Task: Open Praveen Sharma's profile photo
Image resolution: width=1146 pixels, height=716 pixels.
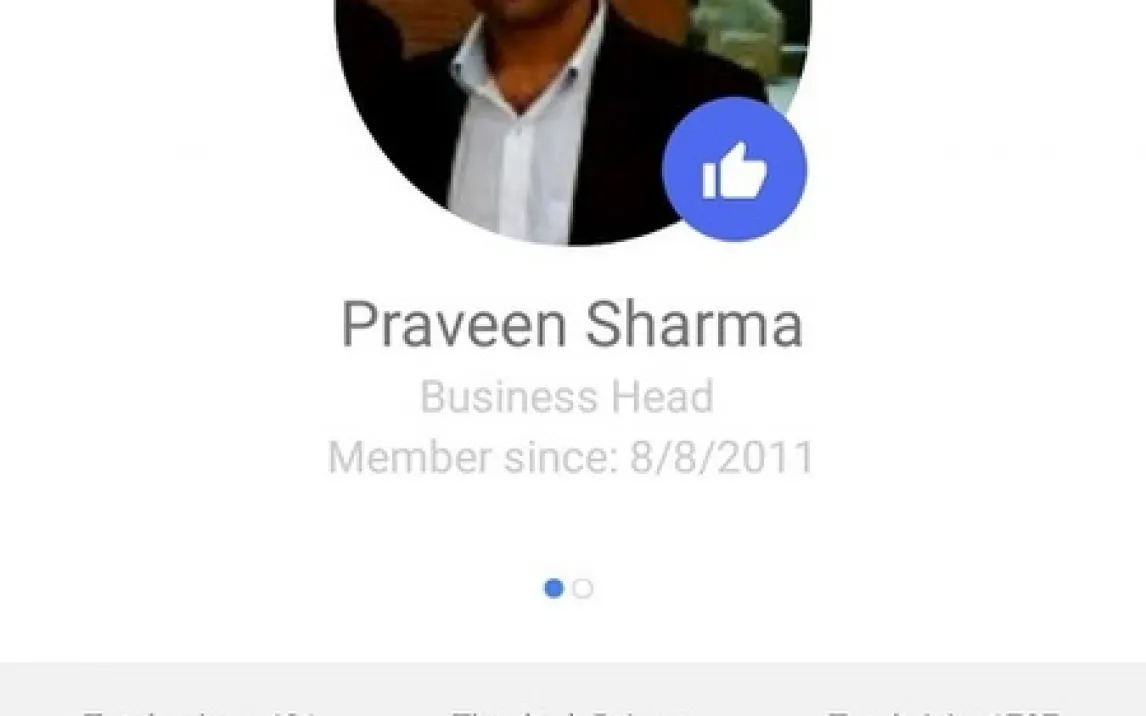Action: (x=540, y=110)
